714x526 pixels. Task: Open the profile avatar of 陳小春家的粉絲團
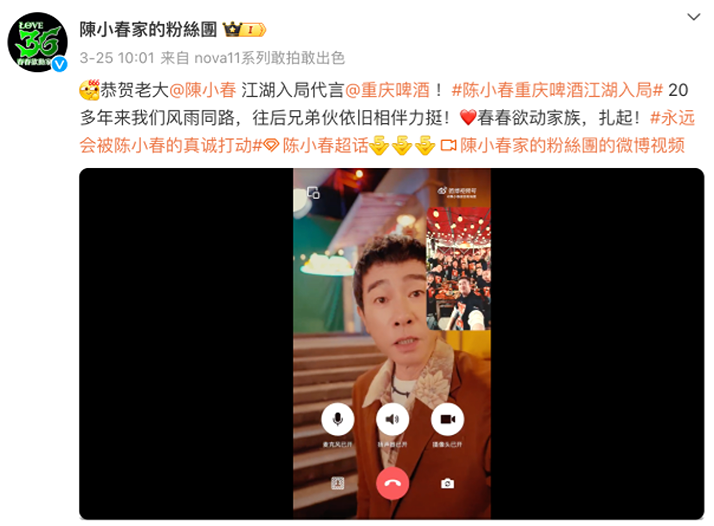pos(38,43)
